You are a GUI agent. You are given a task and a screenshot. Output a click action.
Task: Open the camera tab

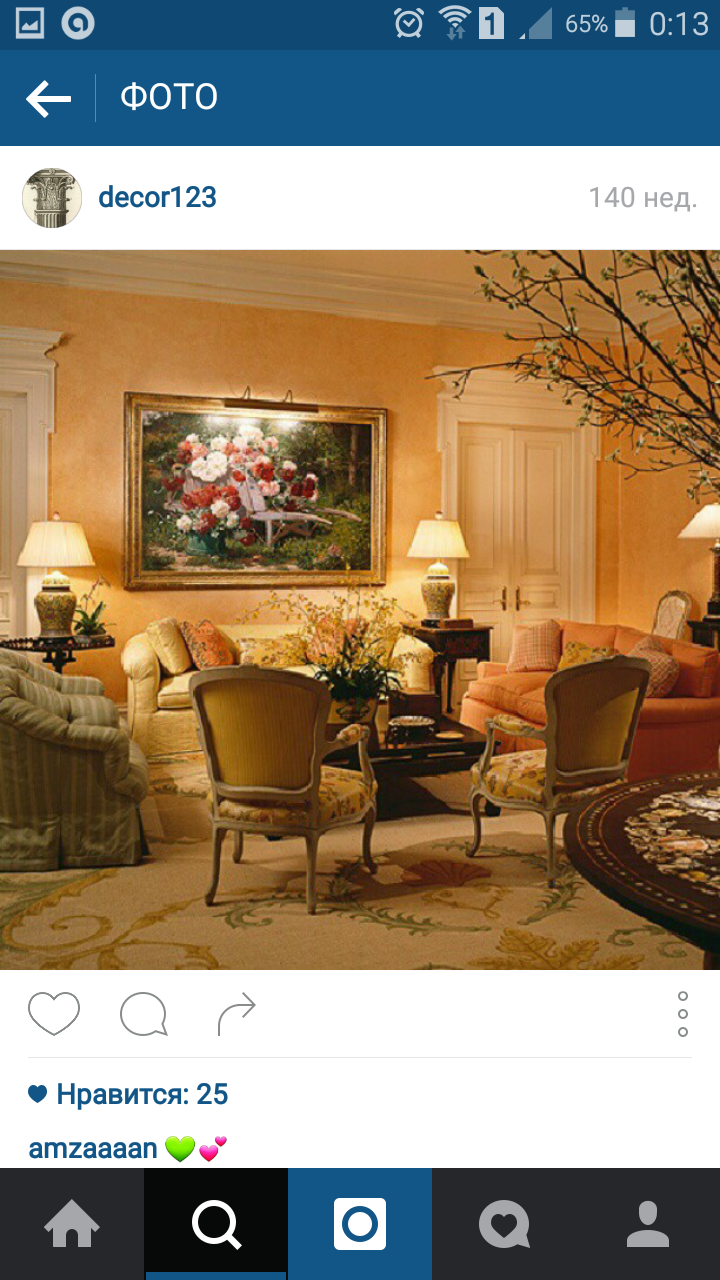tap(360, 1224)
